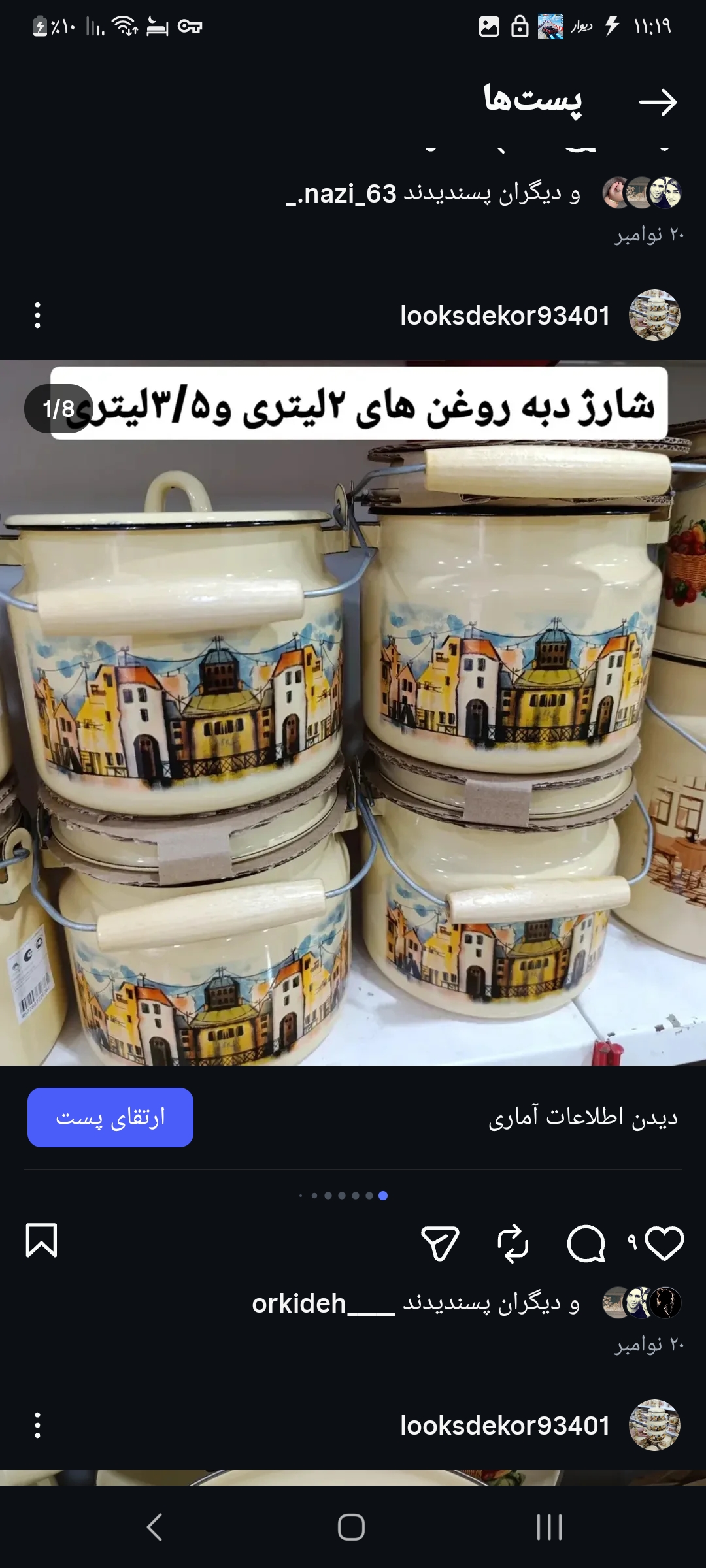Viewport: 706px width, 1568px height.
Task: Open the canister photo in the post
Action: (353, 719)
